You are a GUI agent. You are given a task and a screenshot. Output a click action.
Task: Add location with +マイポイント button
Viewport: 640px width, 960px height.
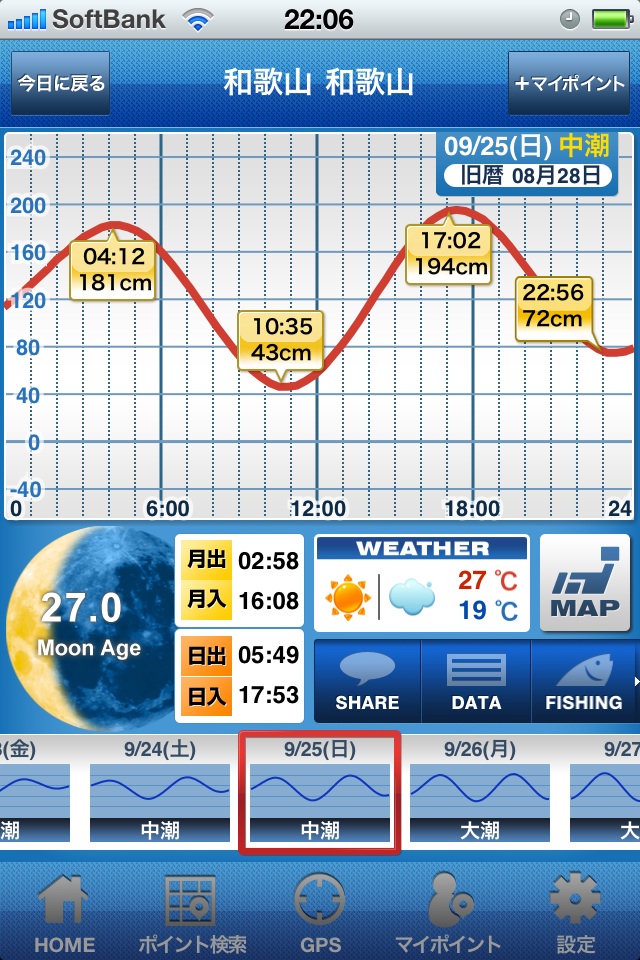(x=569, y=83)
